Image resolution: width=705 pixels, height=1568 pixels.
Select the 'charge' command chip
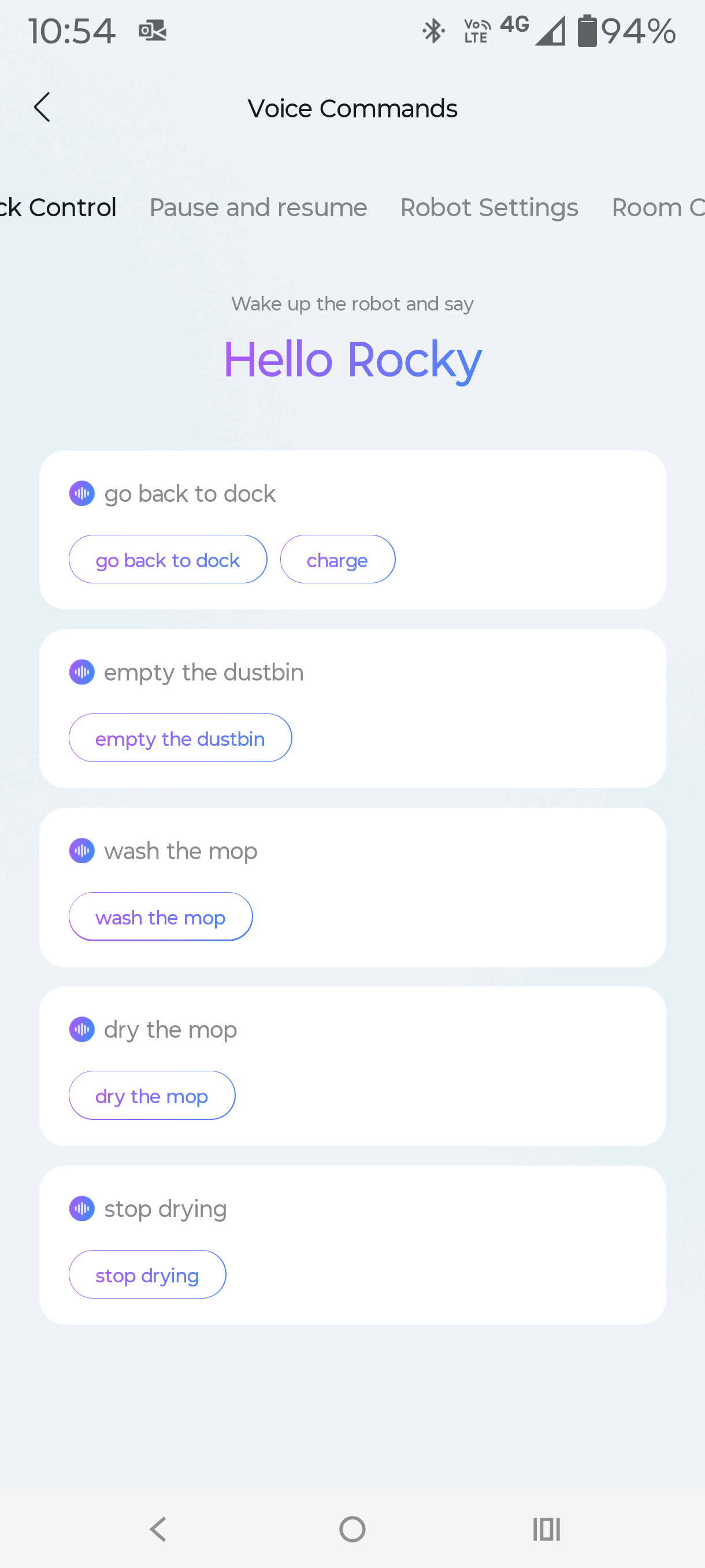[337, 560]
